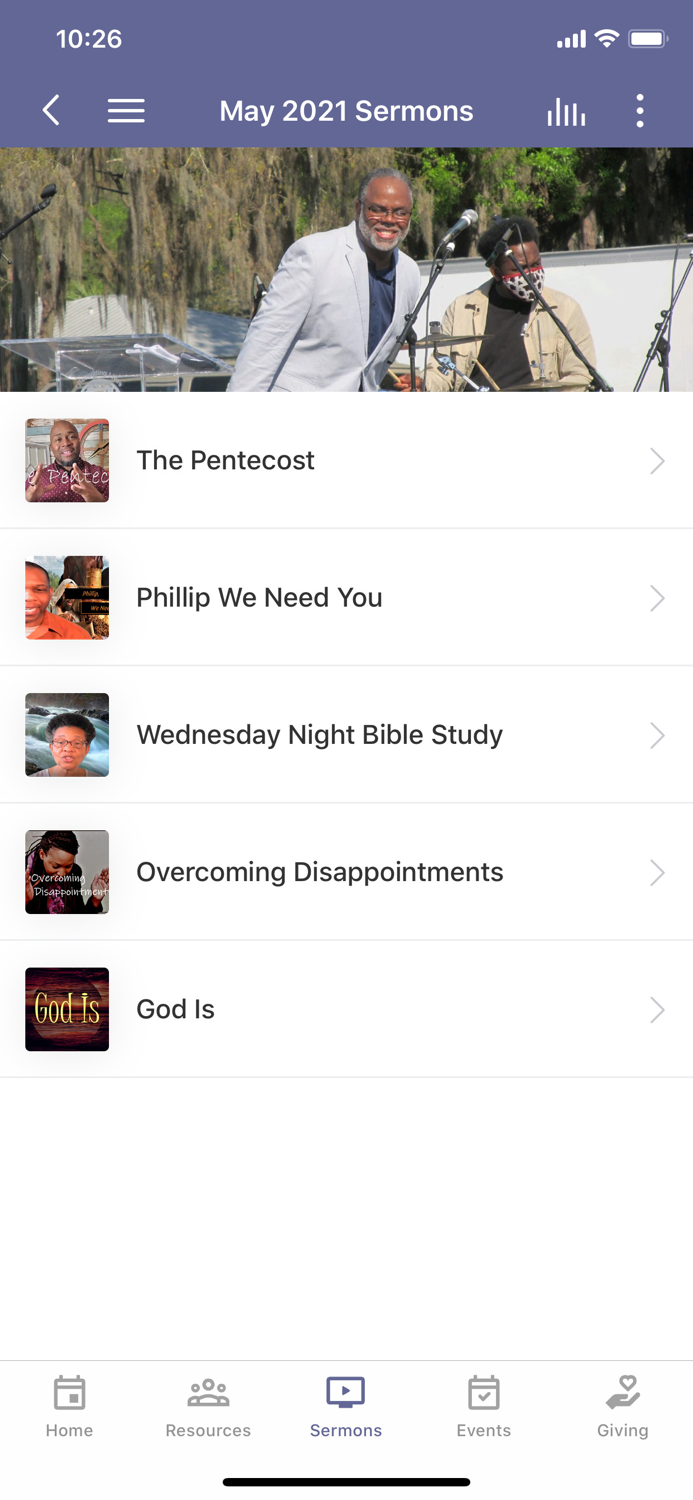The height and width of the screenshot is (1500, 693).
Task: Select Wednesday Night Bible Study
Action: point(346,735)
